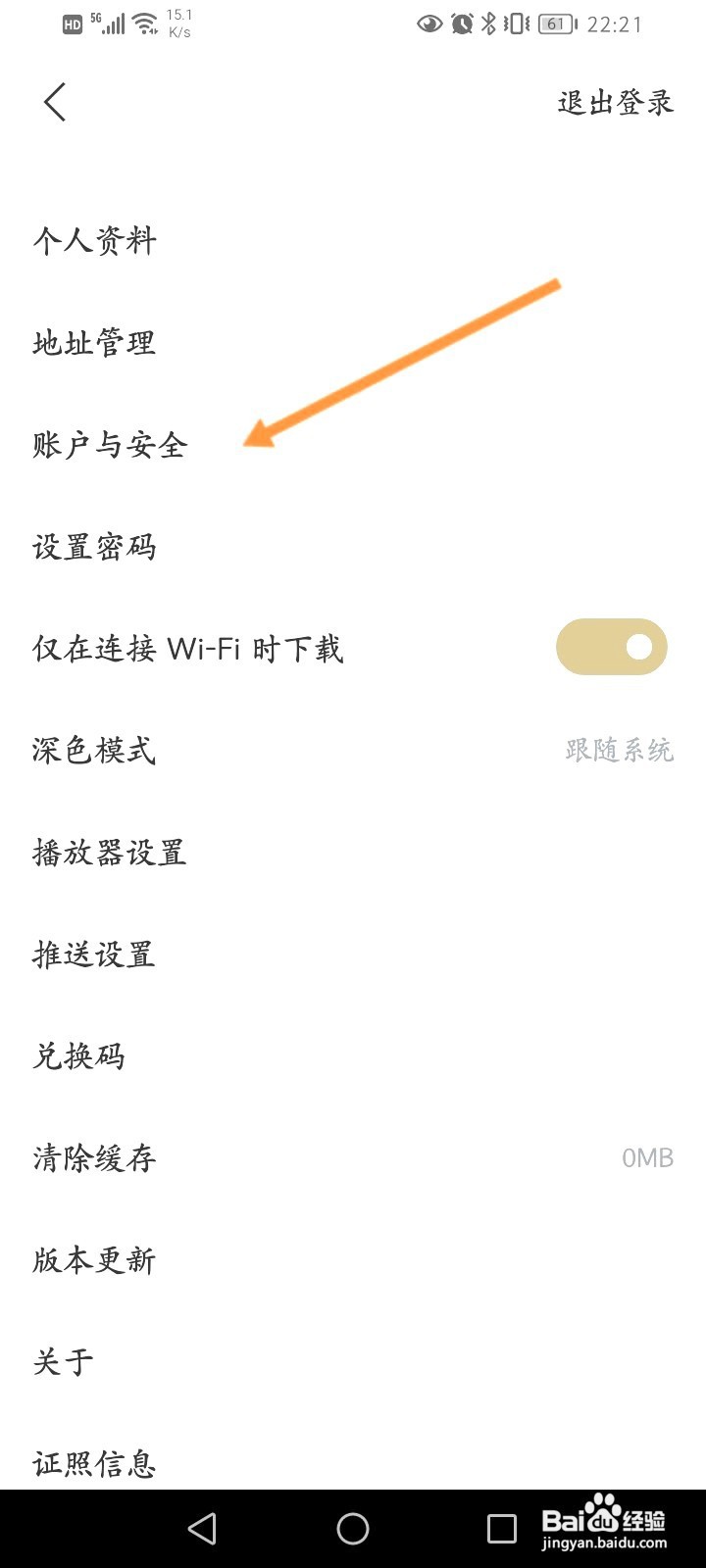This screenshot has width=706, height=1568.
Task: Open 个人资料 settings
Action: pos(353,241)
